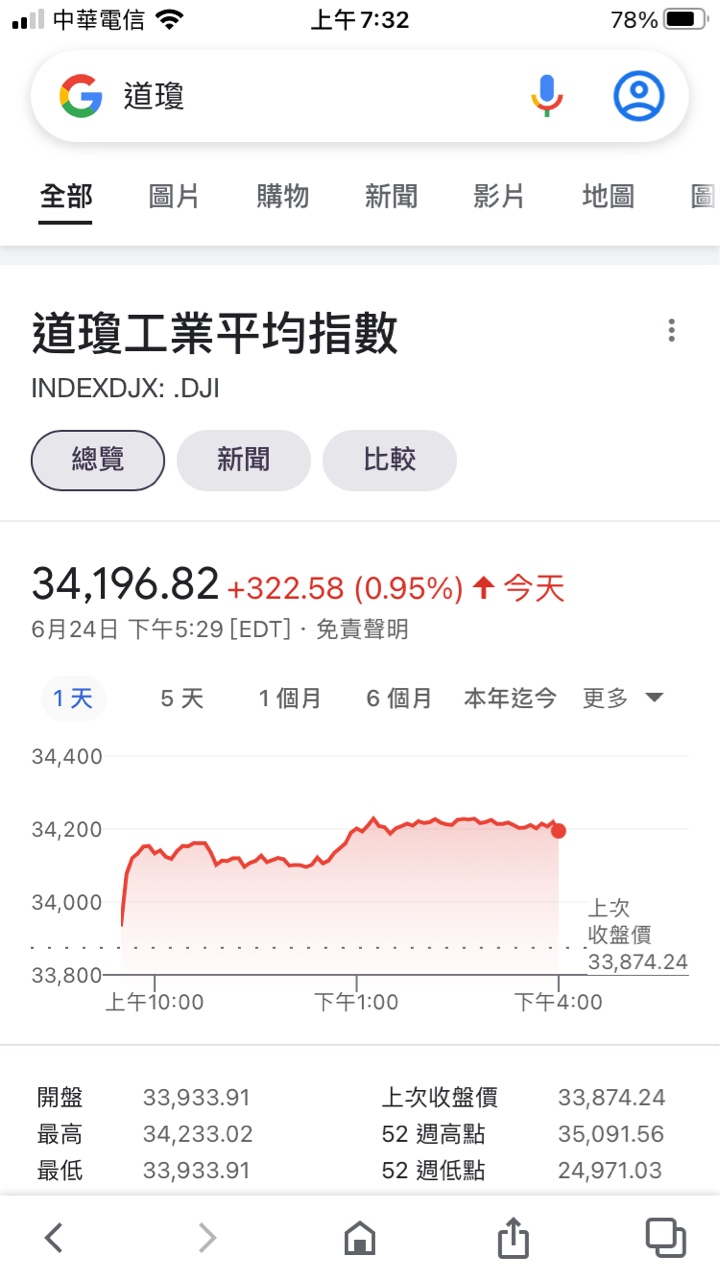Show the 1 個月 chart range
Viewport: 720px width, 1280px height.
[290, 698]
